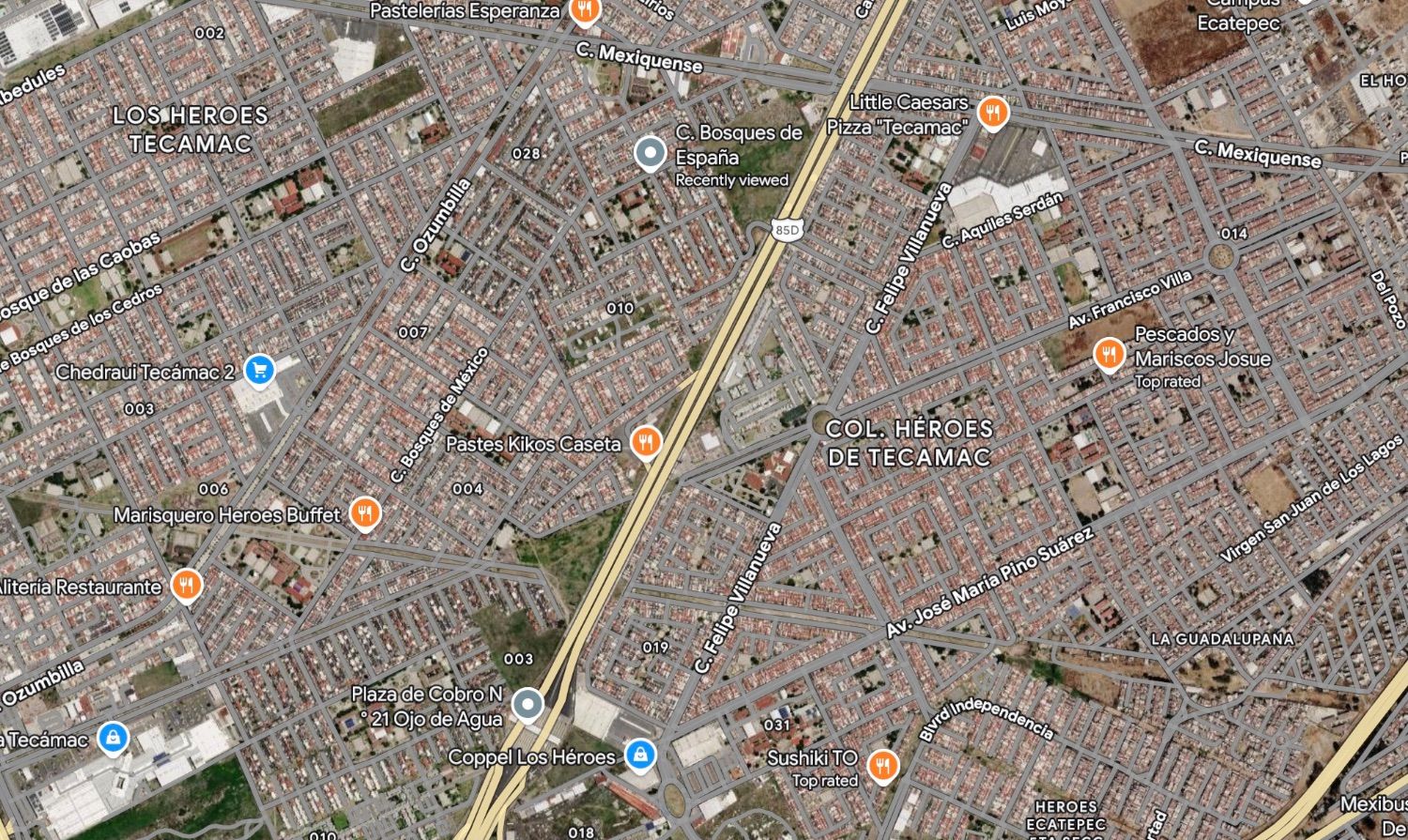Tap the Coppel Los Héroes shopping marker

point(640,755)
